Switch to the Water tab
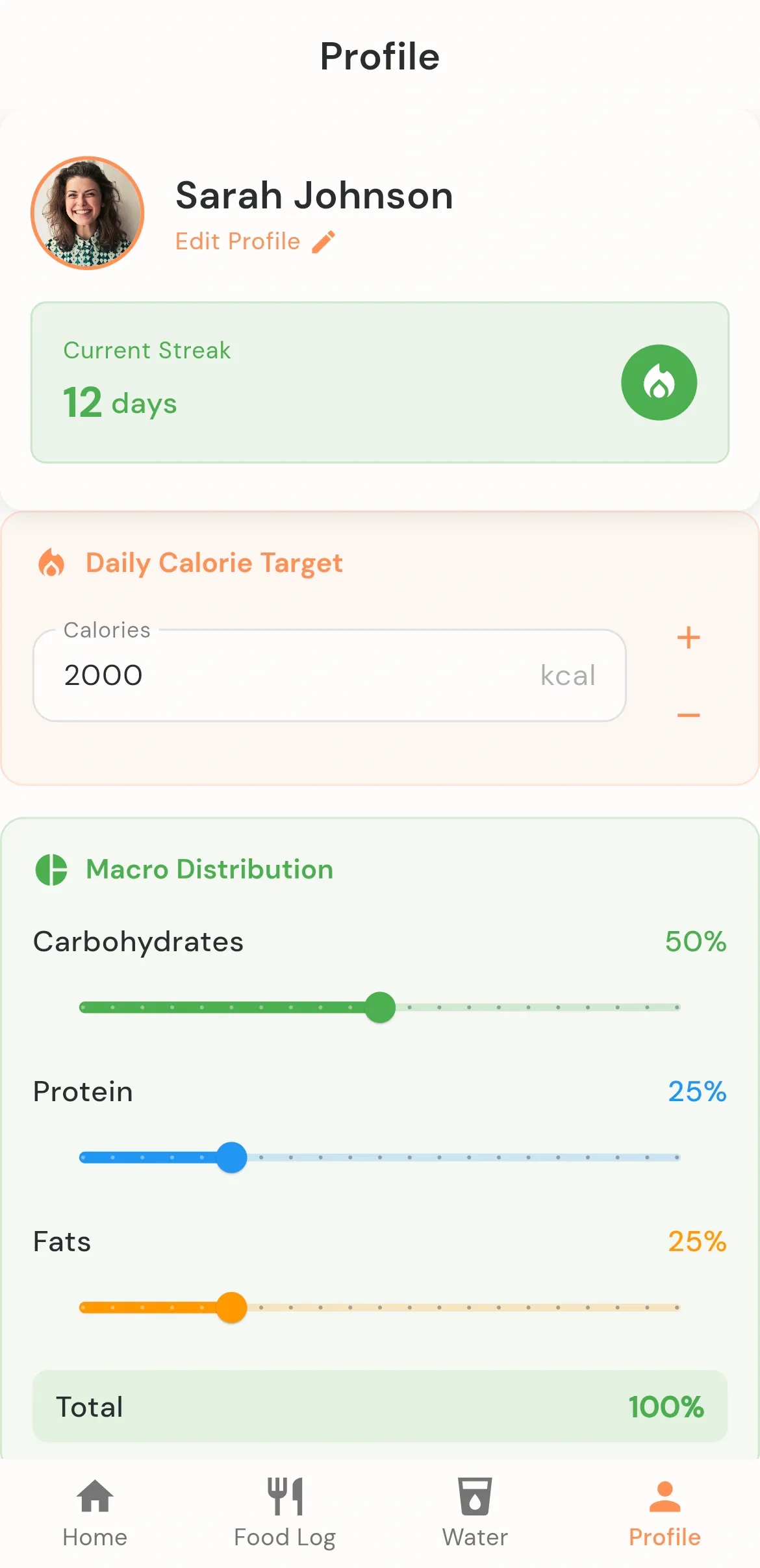Screen dimensions: 760x1568 tap(475, 1506)
